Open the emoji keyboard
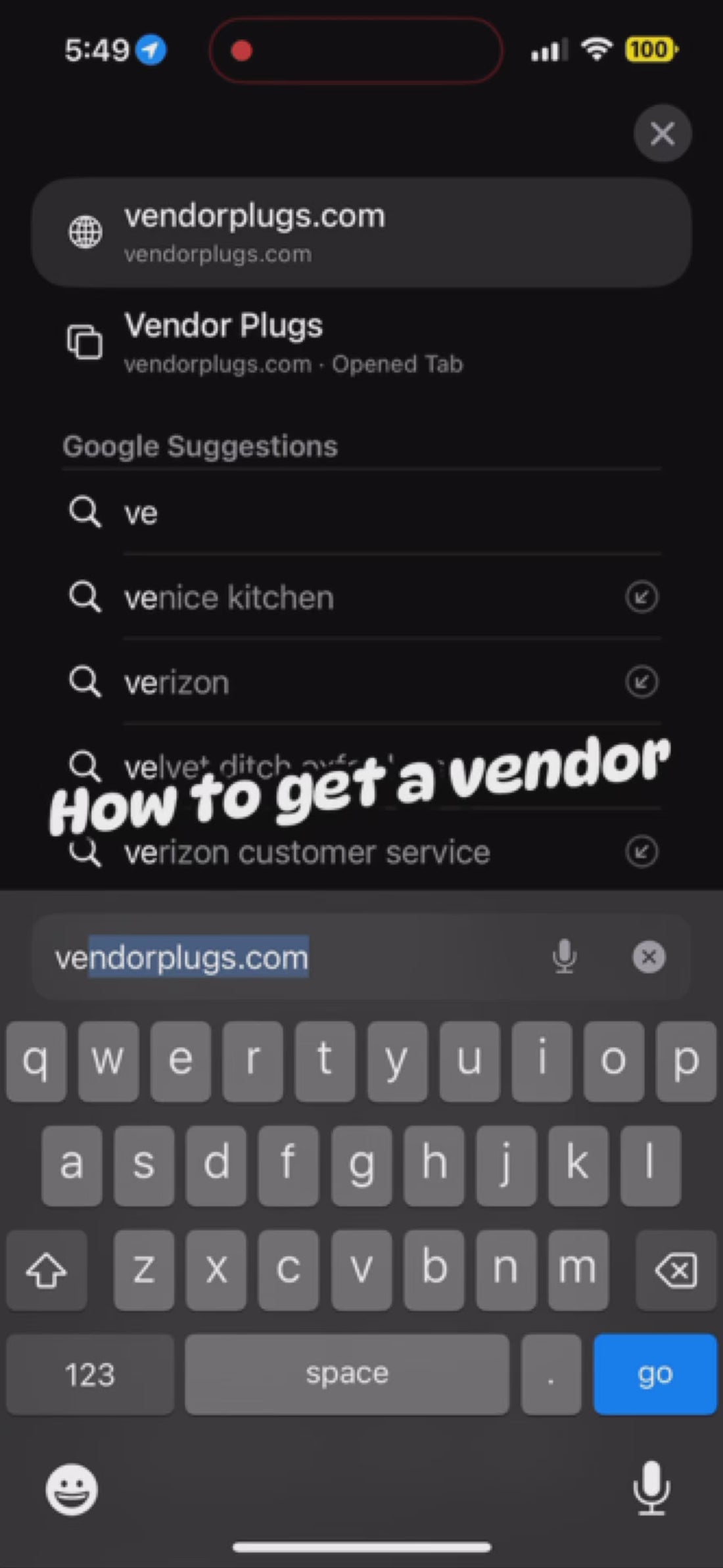723x1568 pixels. (72, 1488)
